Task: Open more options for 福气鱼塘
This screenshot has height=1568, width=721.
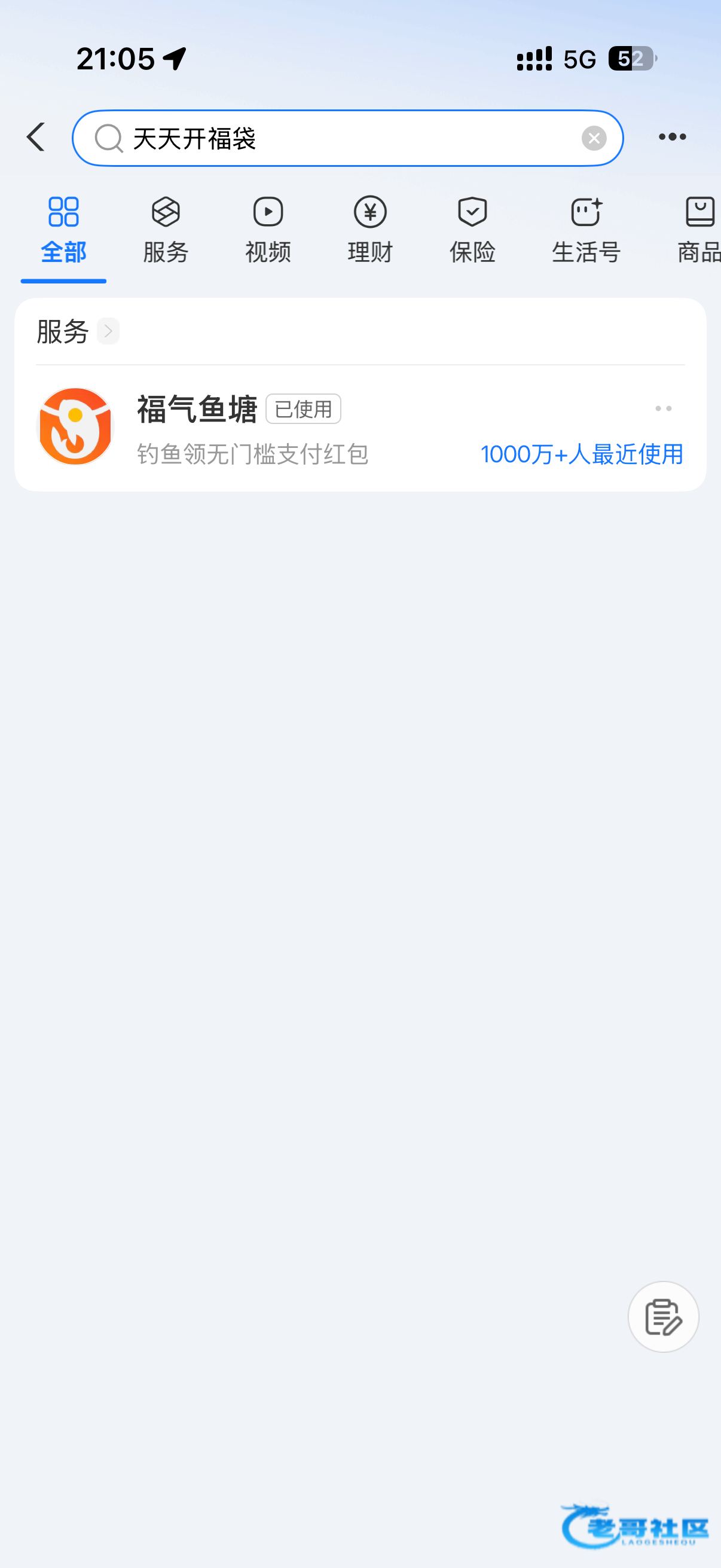Action: click(x=663, y=408)
